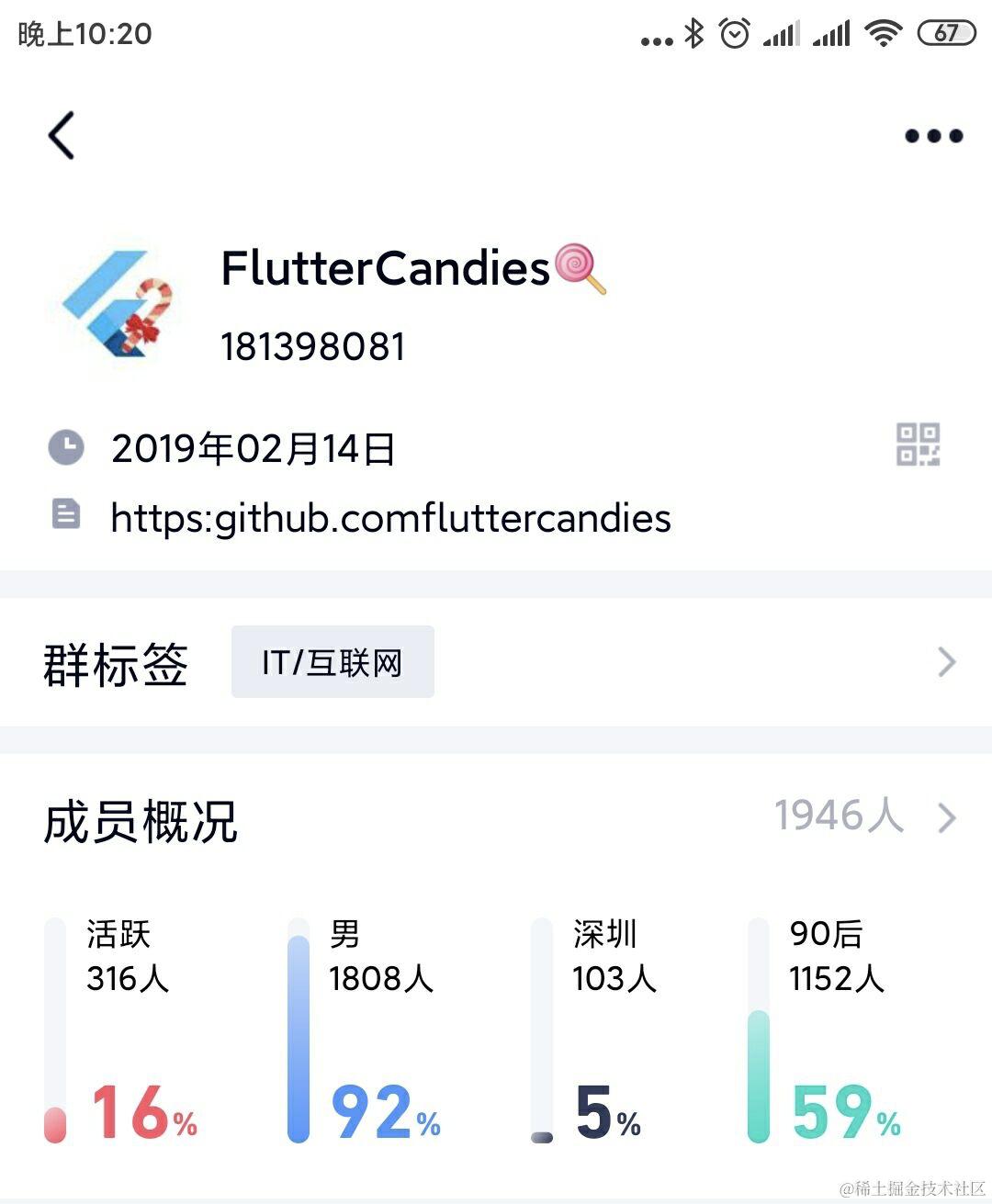Show the group QR code
This screenshot has width=992, height=1204.
click(x=918, y=444)
